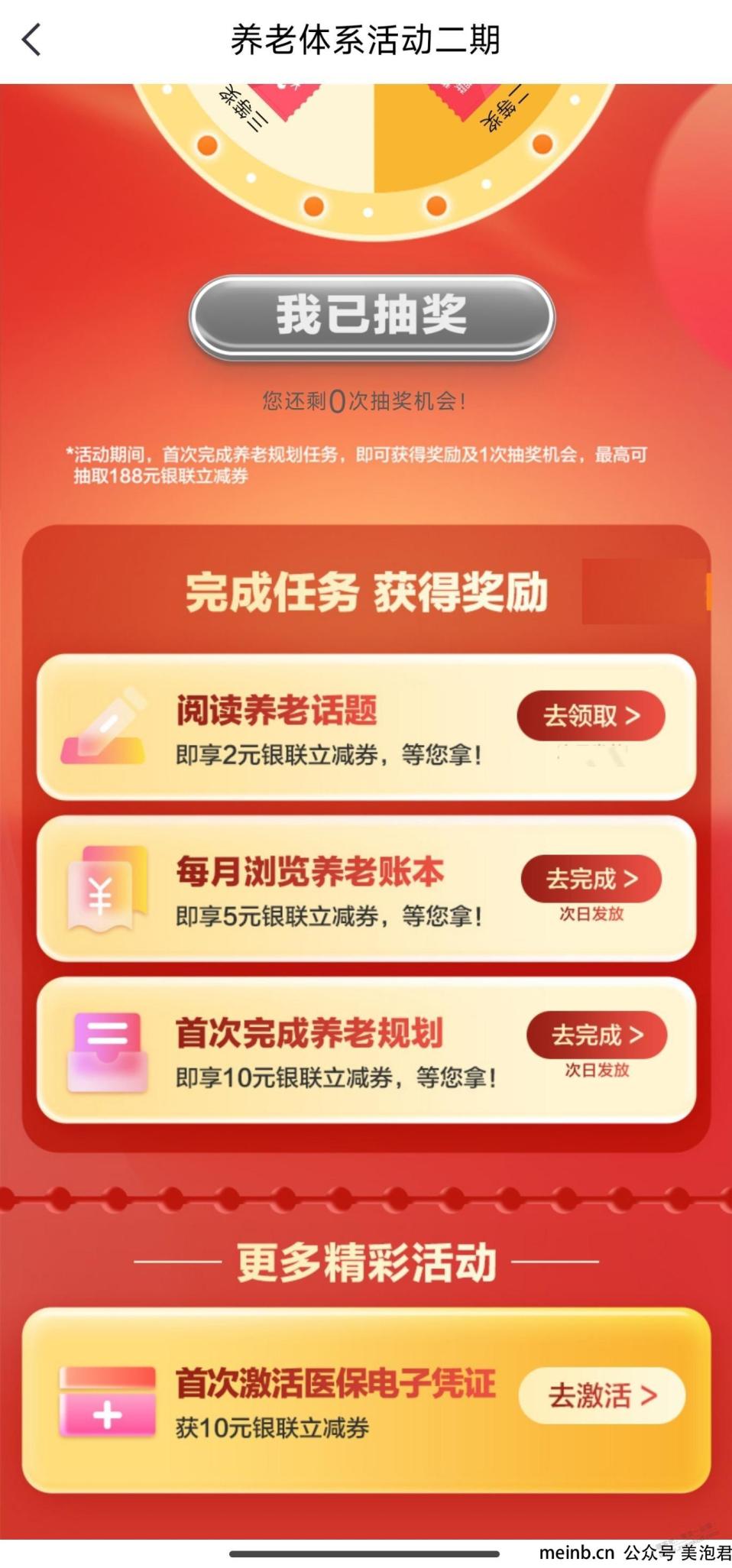Tap 去完成 for 每月浏览养老账本
The width and height of the screenshot is (732, 1568).
pyautogui.click(x=591, y=879)
